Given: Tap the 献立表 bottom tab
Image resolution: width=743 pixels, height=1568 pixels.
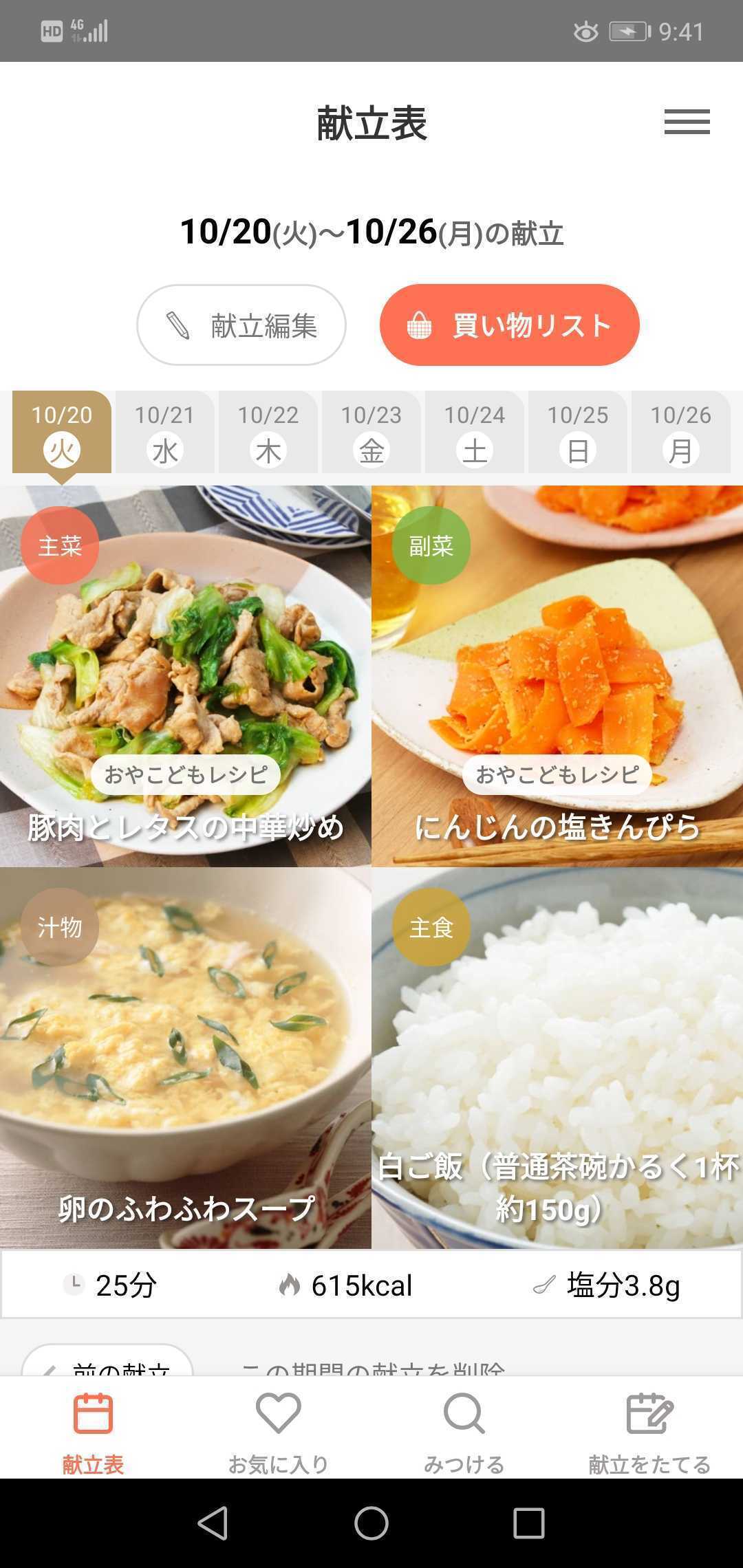Looking at the screenshot, I should pyautogui.click(x=93, y=1433).
